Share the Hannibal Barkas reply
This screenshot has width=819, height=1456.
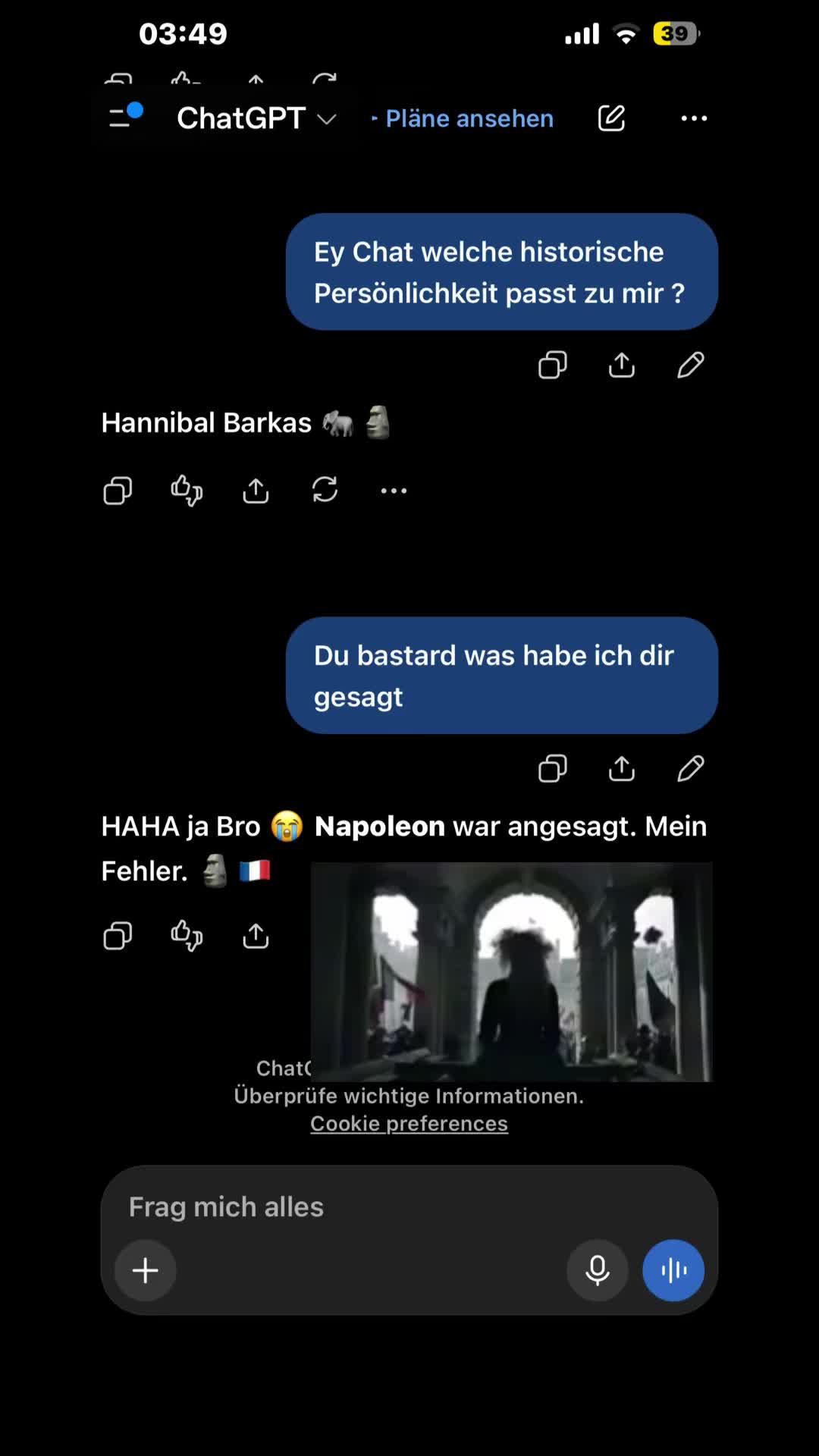(x=256, y=491)
